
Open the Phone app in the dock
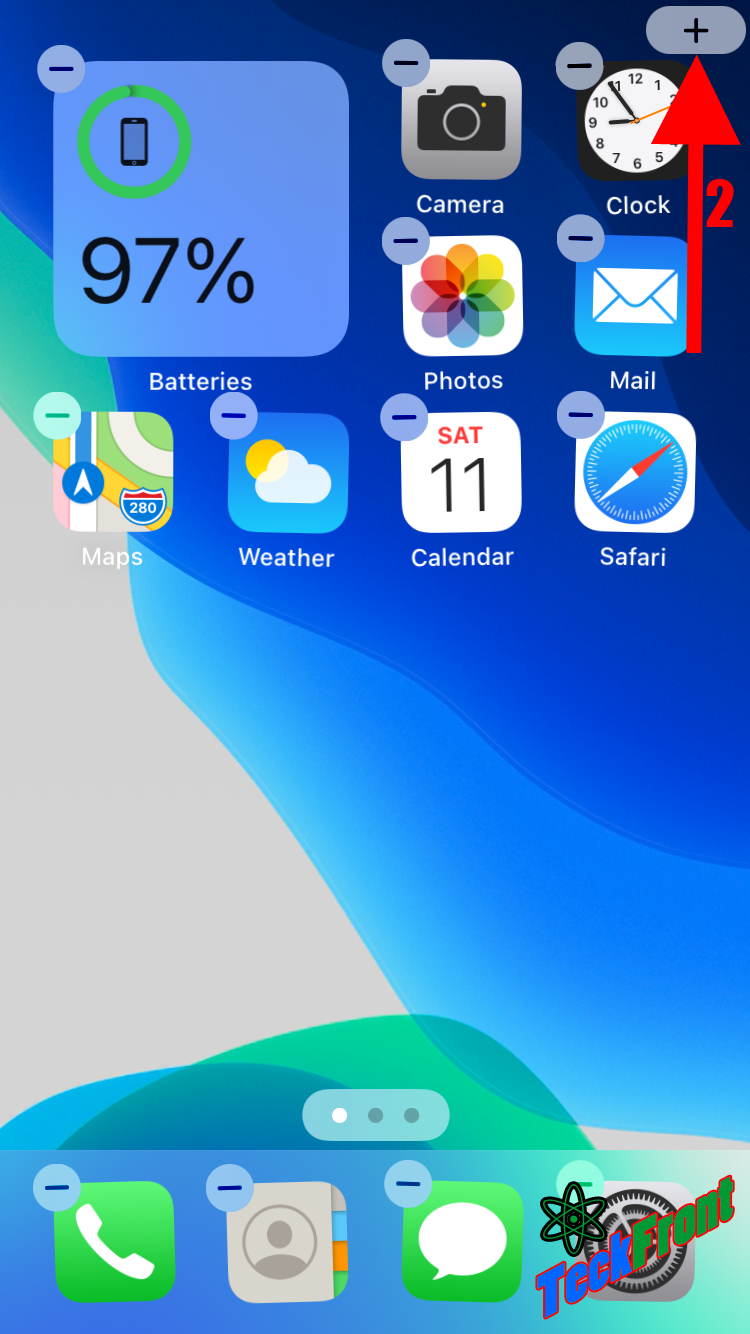[114, 1242]
